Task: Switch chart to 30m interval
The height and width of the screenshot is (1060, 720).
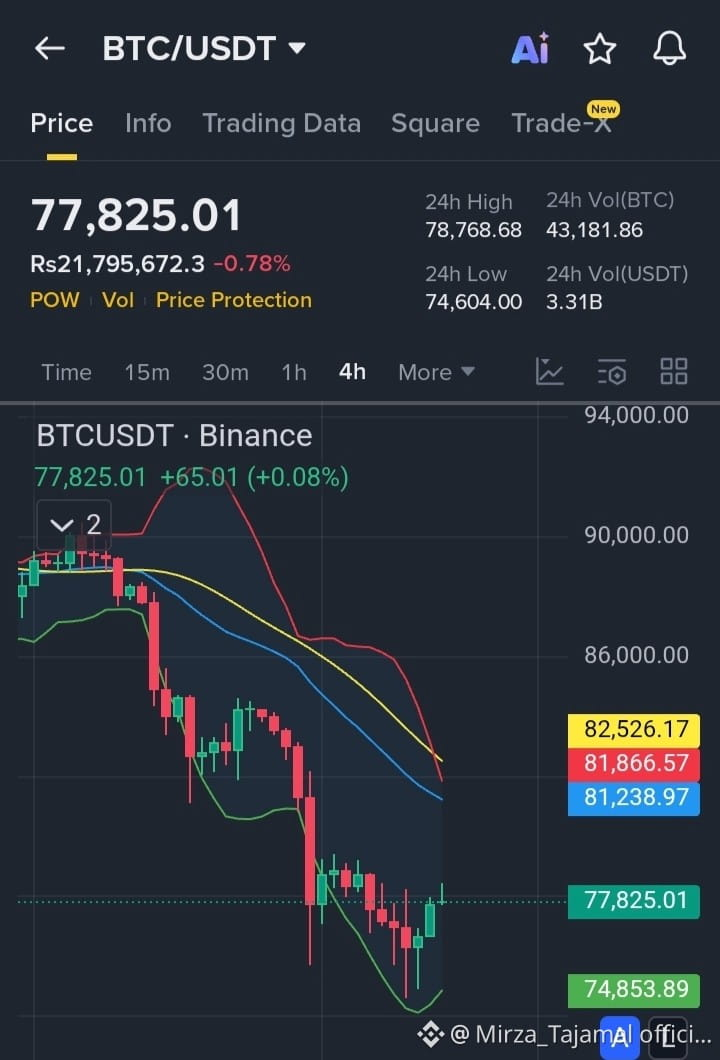Action: click(225, 372)
